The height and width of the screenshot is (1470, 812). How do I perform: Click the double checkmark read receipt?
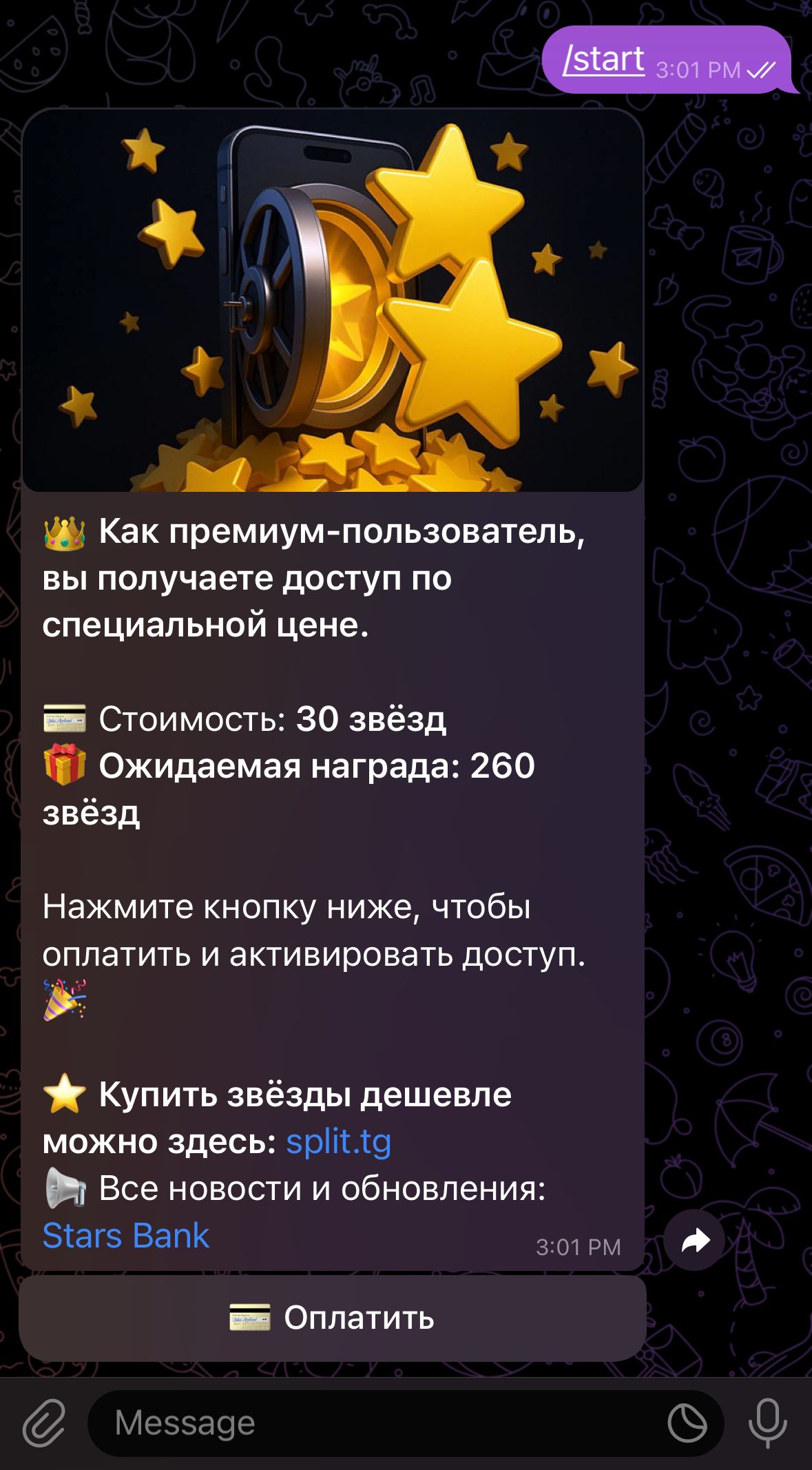click(x=760, y=69)
